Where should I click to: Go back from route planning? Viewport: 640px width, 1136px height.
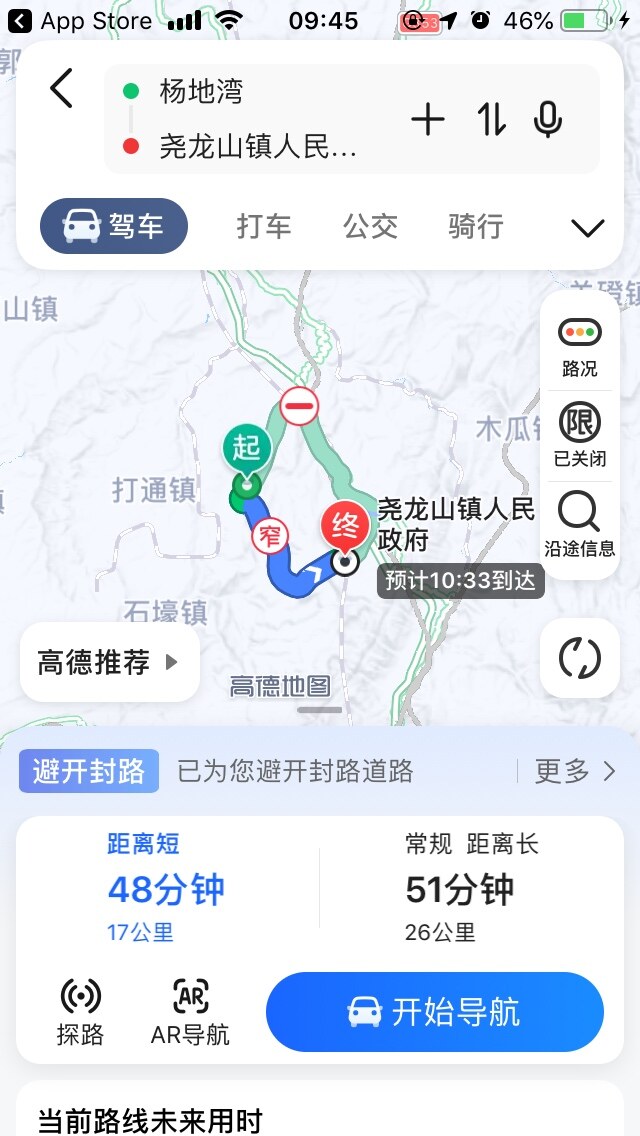62,89
